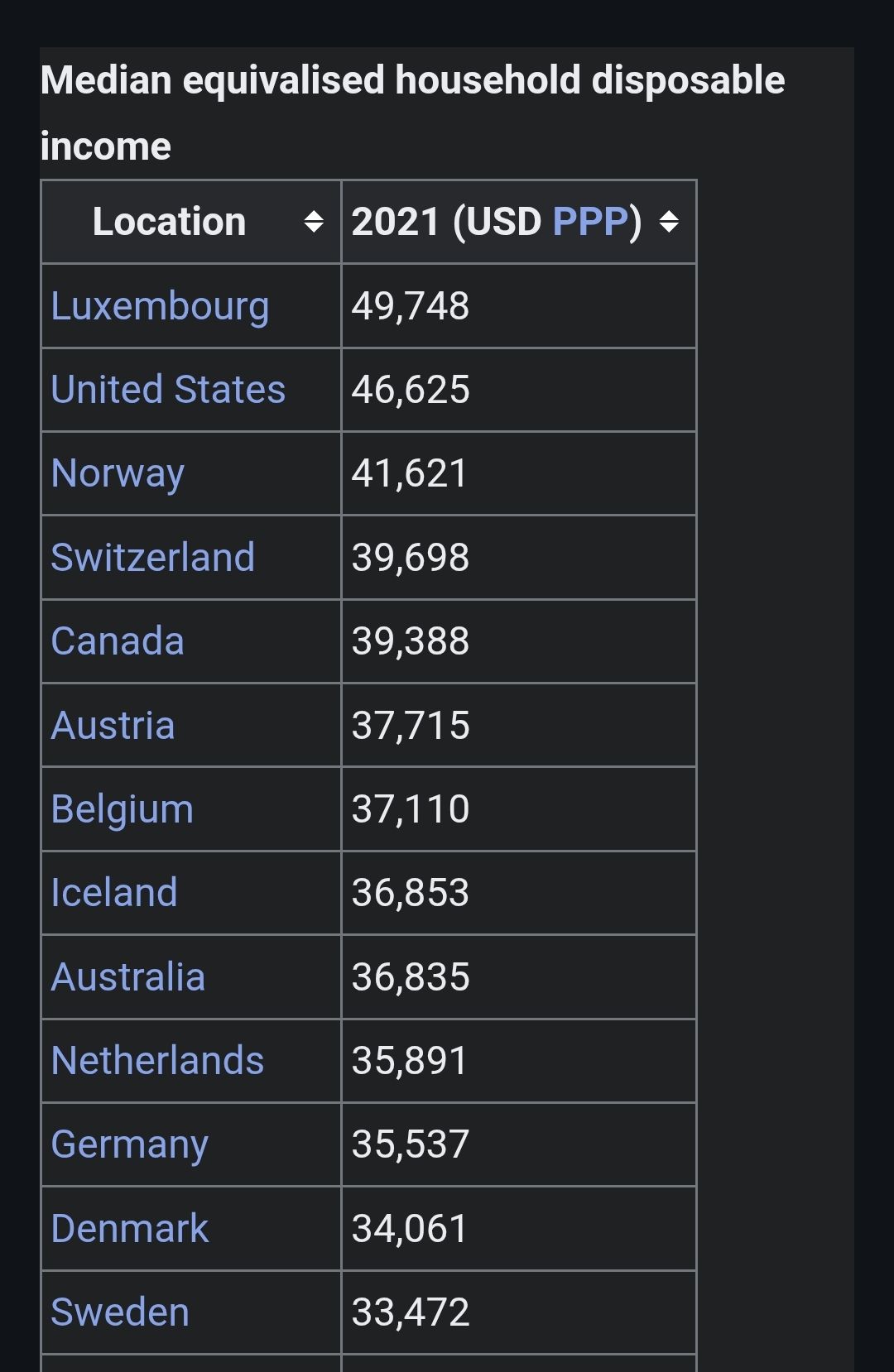Open the Australia link
This screenshot has width=894, height=1372.
point(128,977)
